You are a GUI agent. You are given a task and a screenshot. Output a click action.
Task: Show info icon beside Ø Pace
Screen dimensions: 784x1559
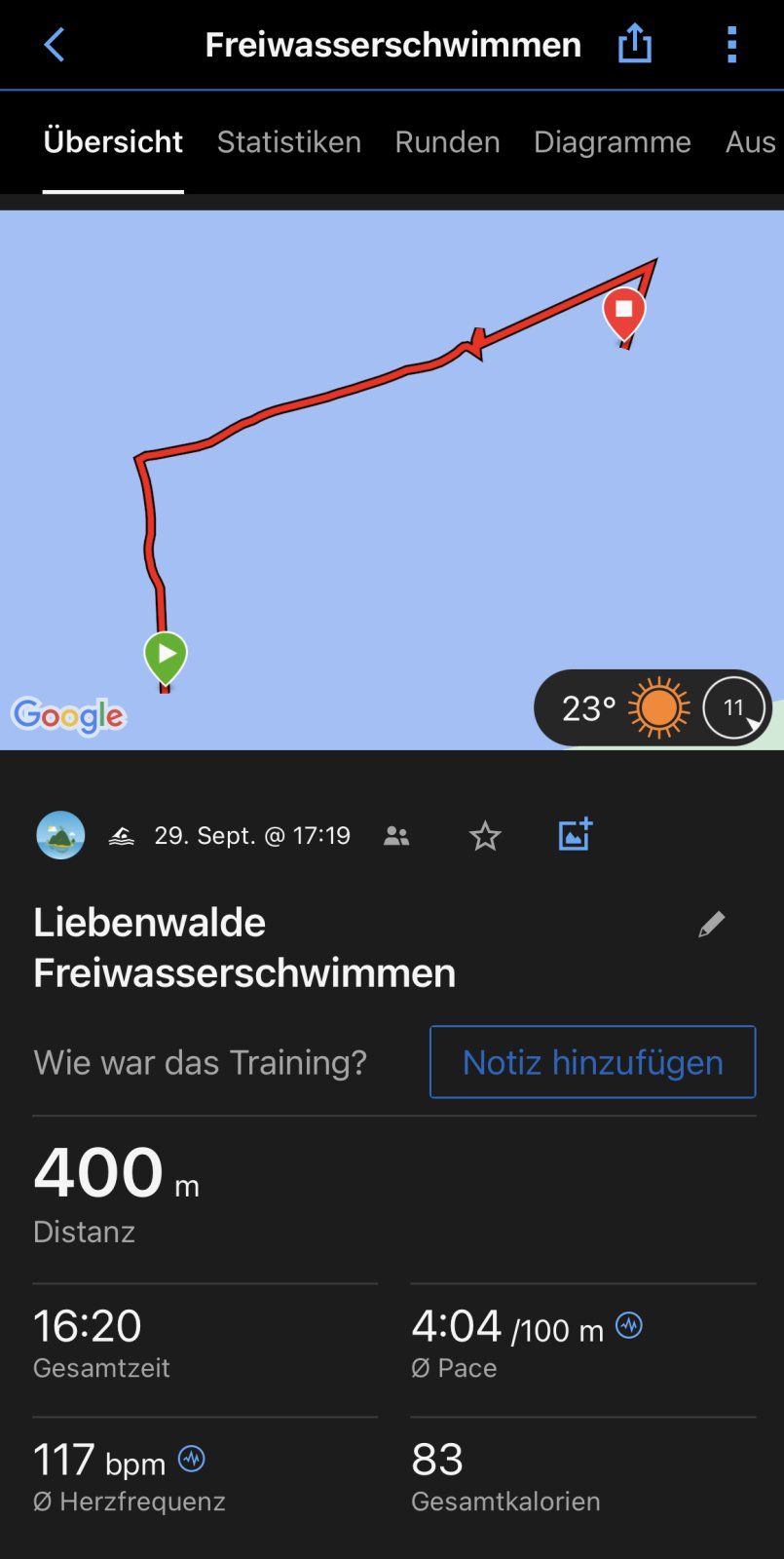[629, 1325]
